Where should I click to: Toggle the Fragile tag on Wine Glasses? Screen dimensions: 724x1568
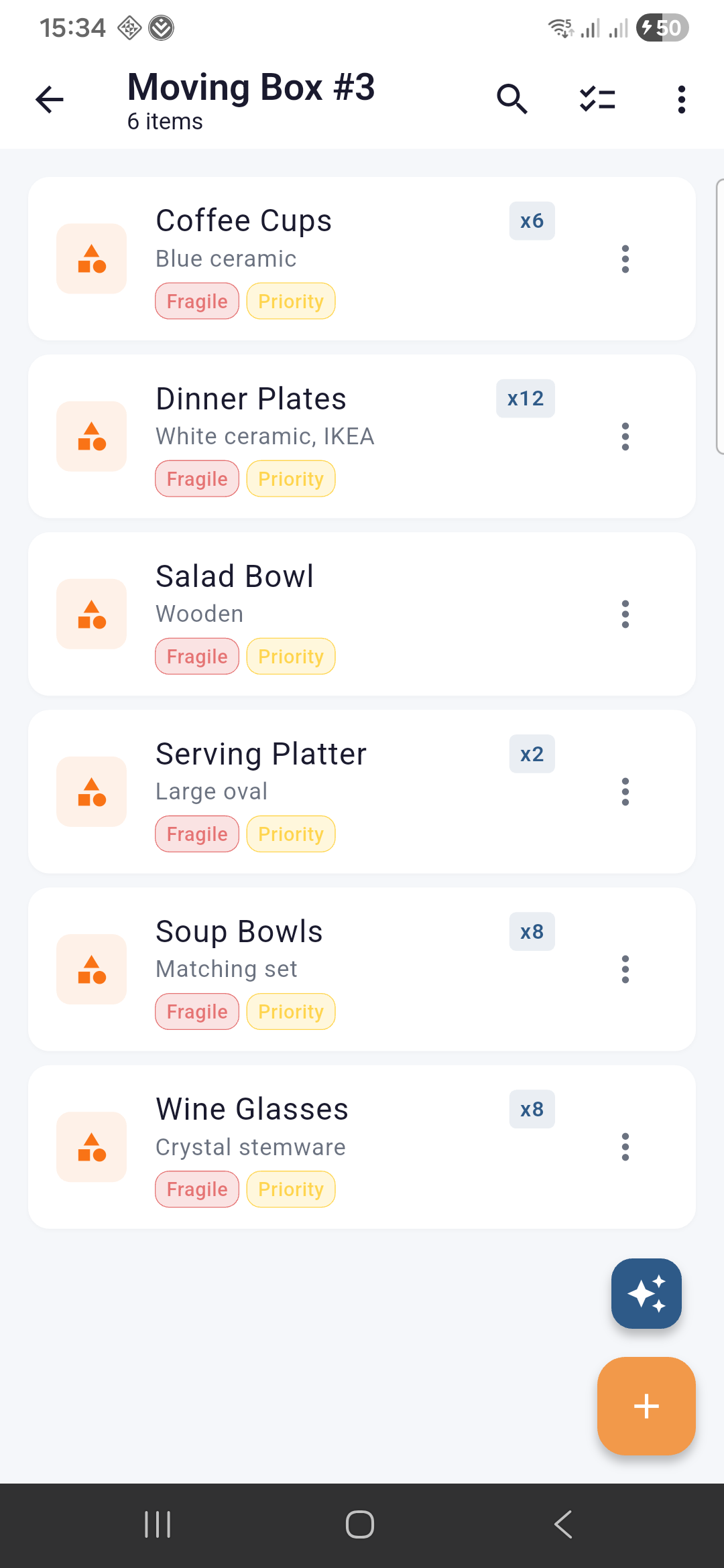[x=196, y=1189]
